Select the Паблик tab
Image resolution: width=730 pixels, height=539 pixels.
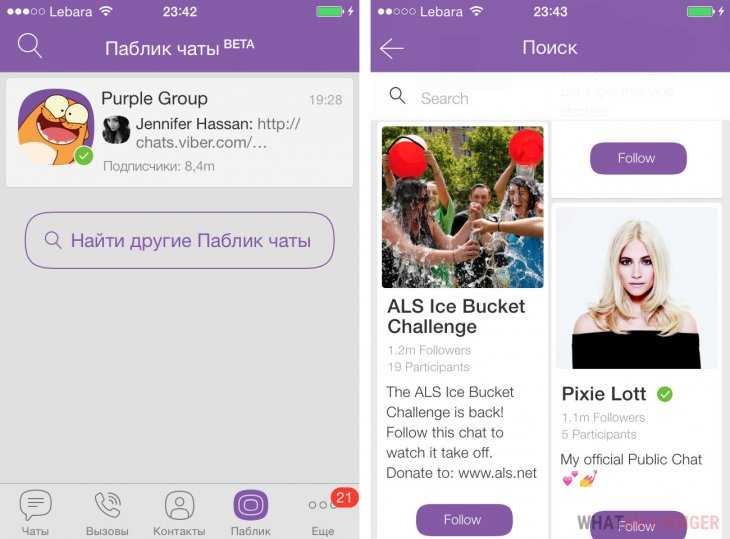pyautogui.click(x=250, y=512)
